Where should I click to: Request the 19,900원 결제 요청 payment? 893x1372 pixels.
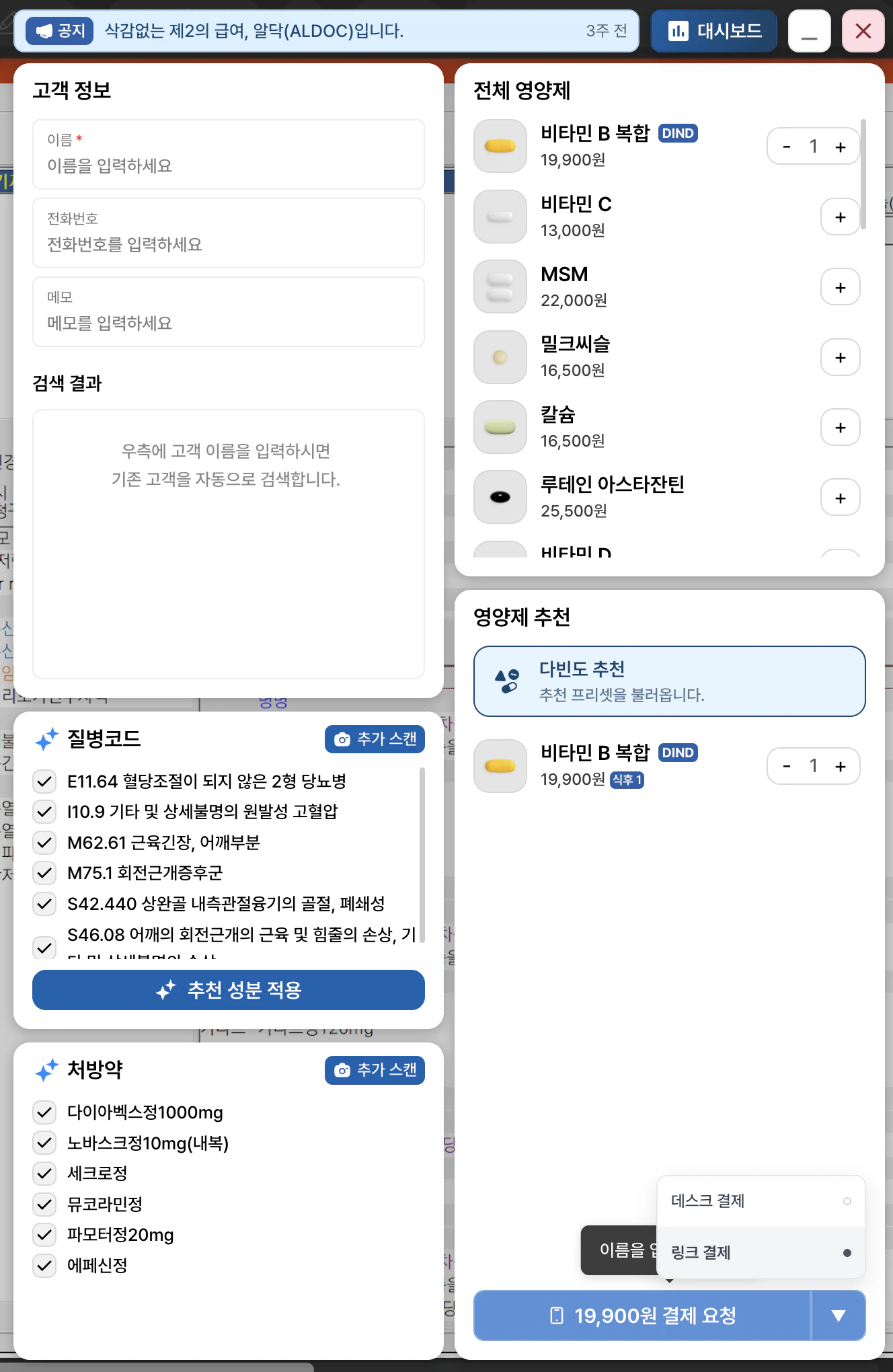(642, 1316)
